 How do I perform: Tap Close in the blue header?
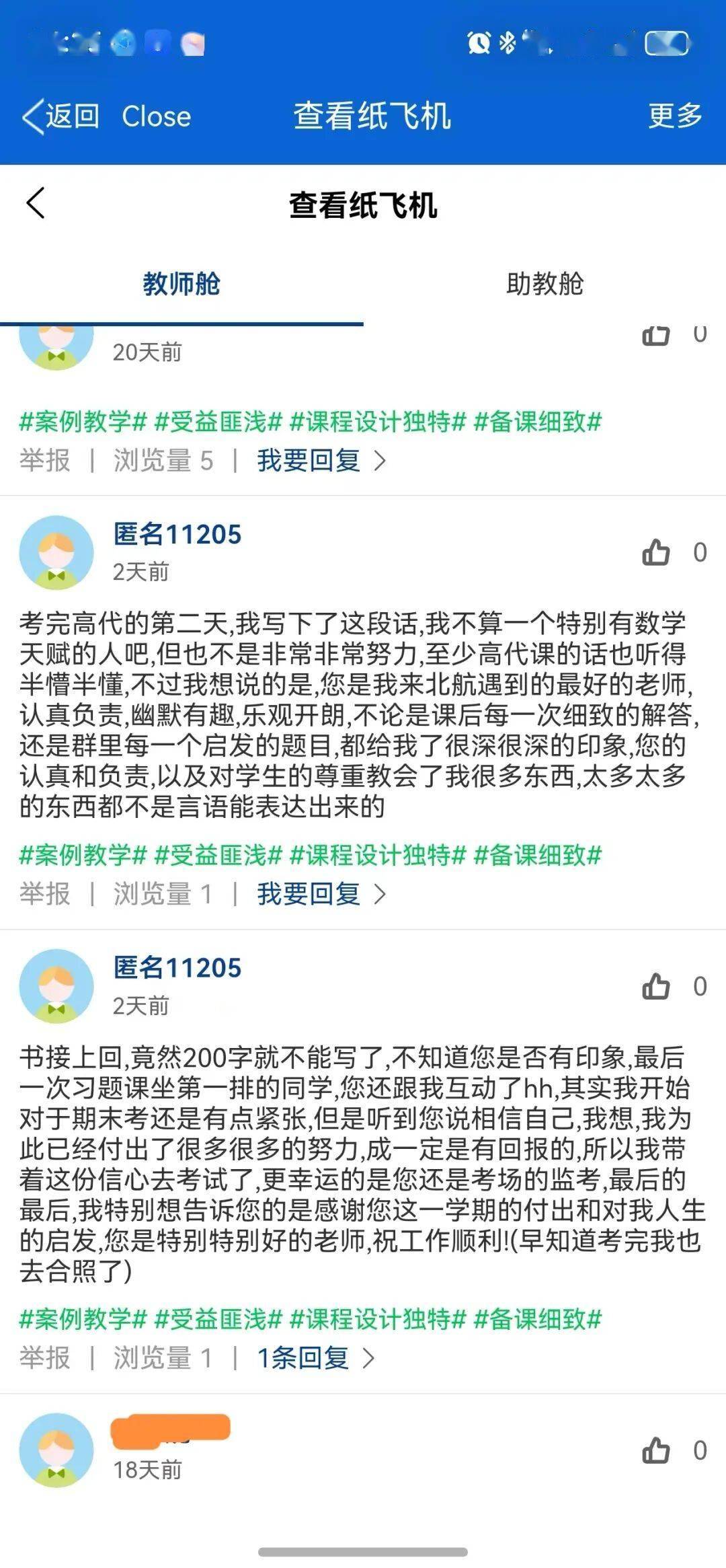pyautogui.click(x=156, y=116)
